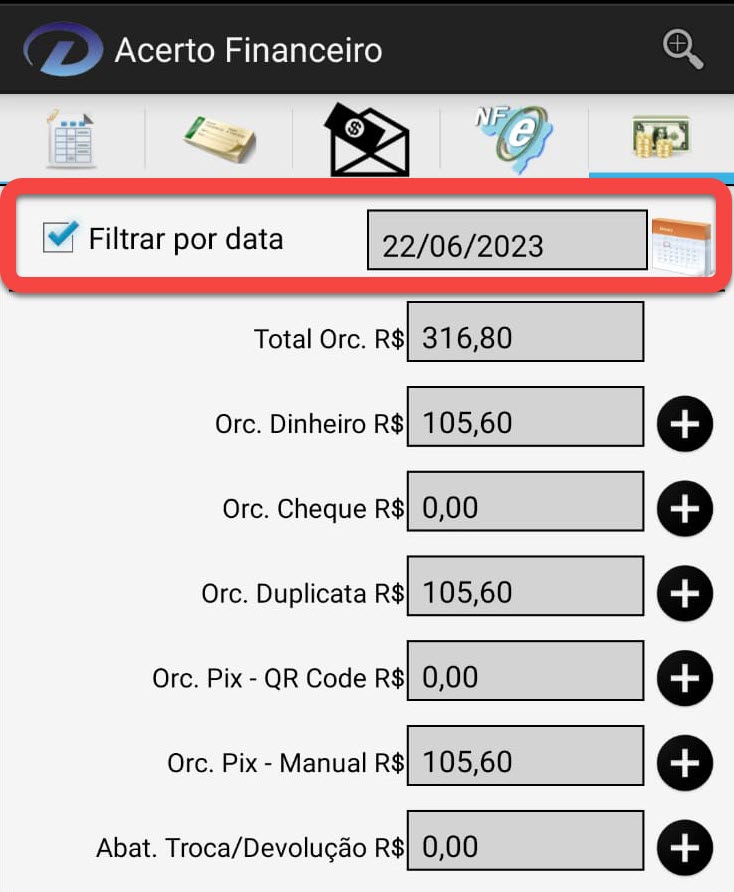Switch to the cheque book tab
The width and height of the screenshot is (734, 892).
click(220, 139)
